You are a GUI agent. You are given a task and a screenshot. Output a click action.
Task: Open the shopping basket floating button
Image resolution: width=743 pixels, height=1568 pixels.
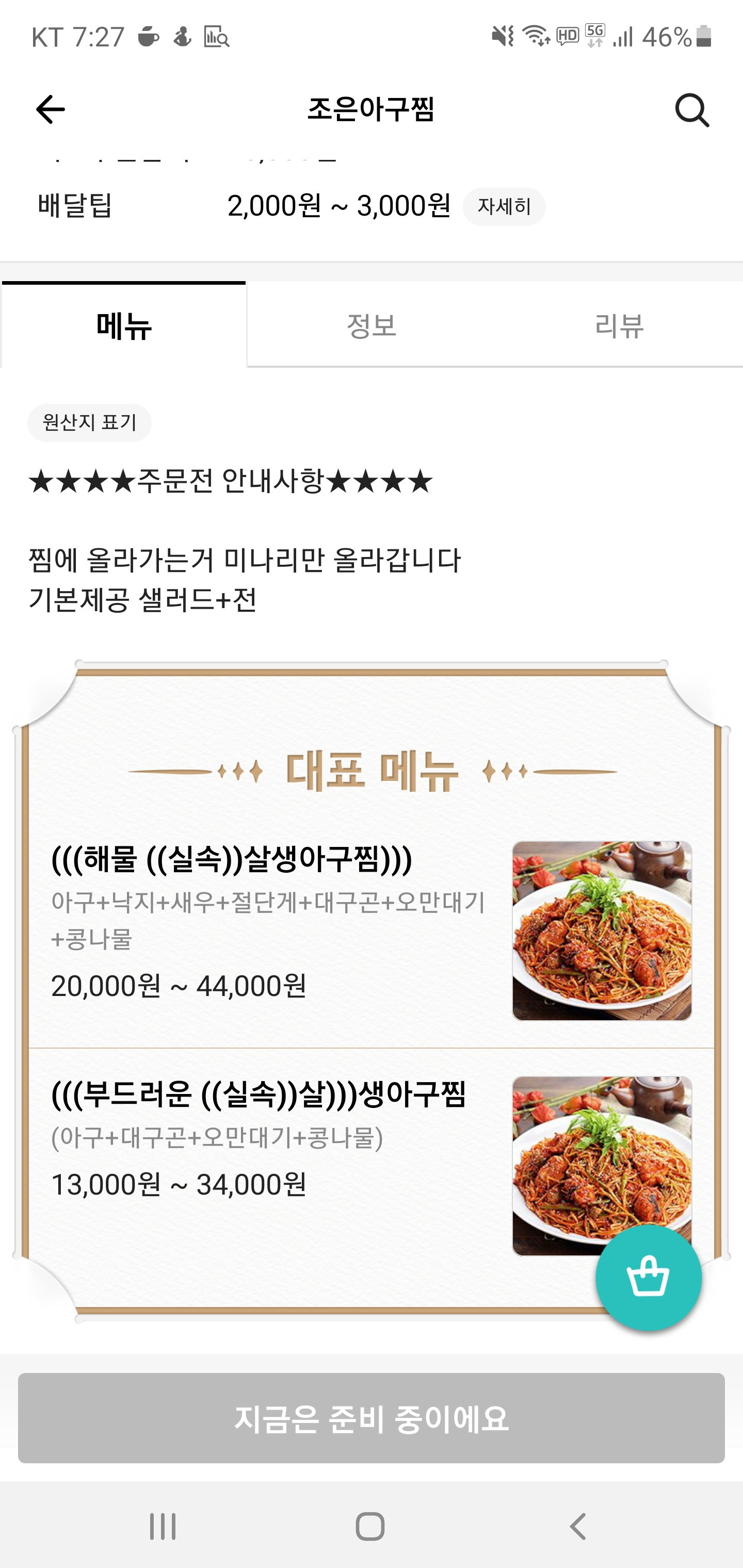[x=648, y=1277]
